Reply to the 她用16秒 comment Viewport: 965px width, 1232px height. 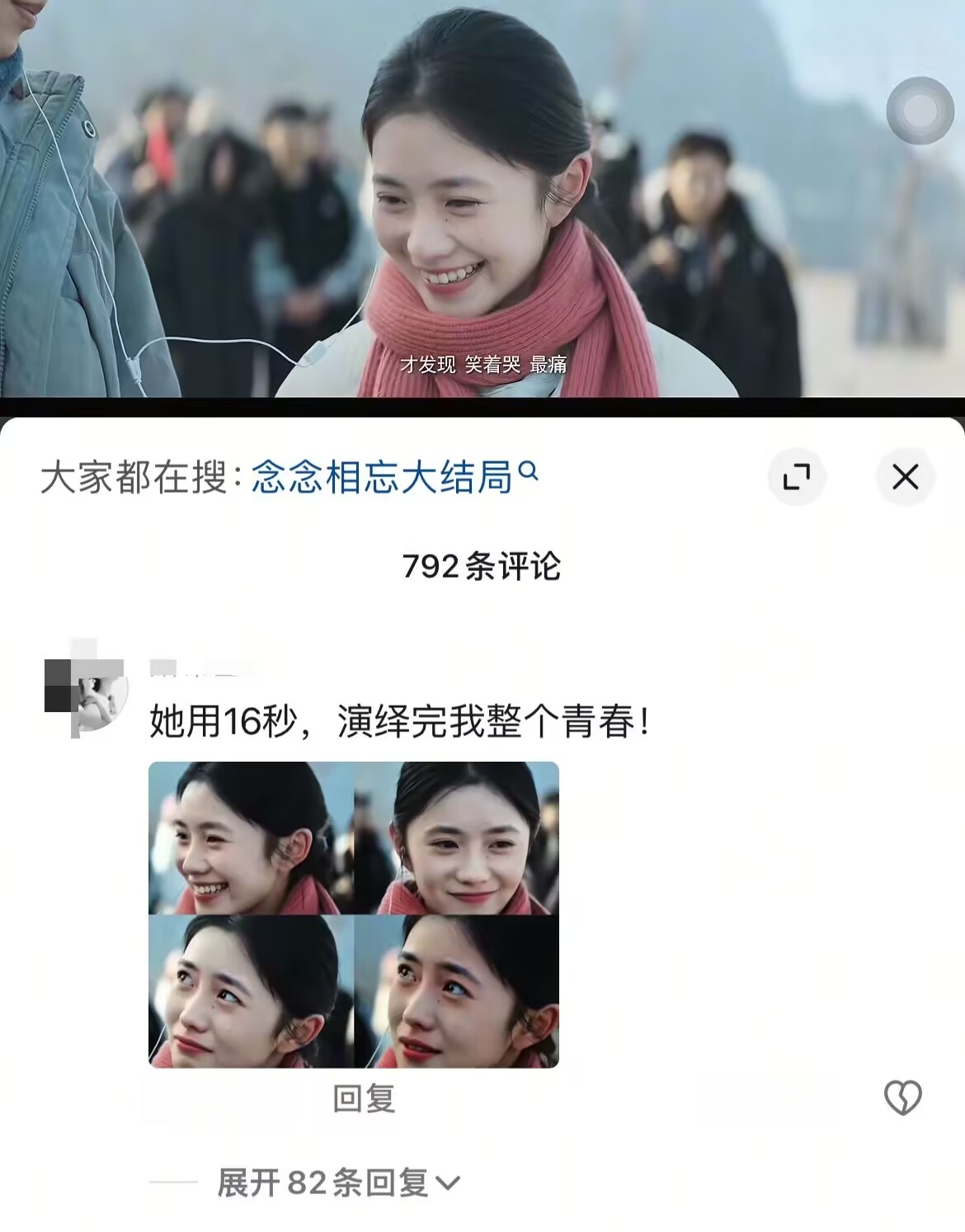click(x=364, y=1098)
